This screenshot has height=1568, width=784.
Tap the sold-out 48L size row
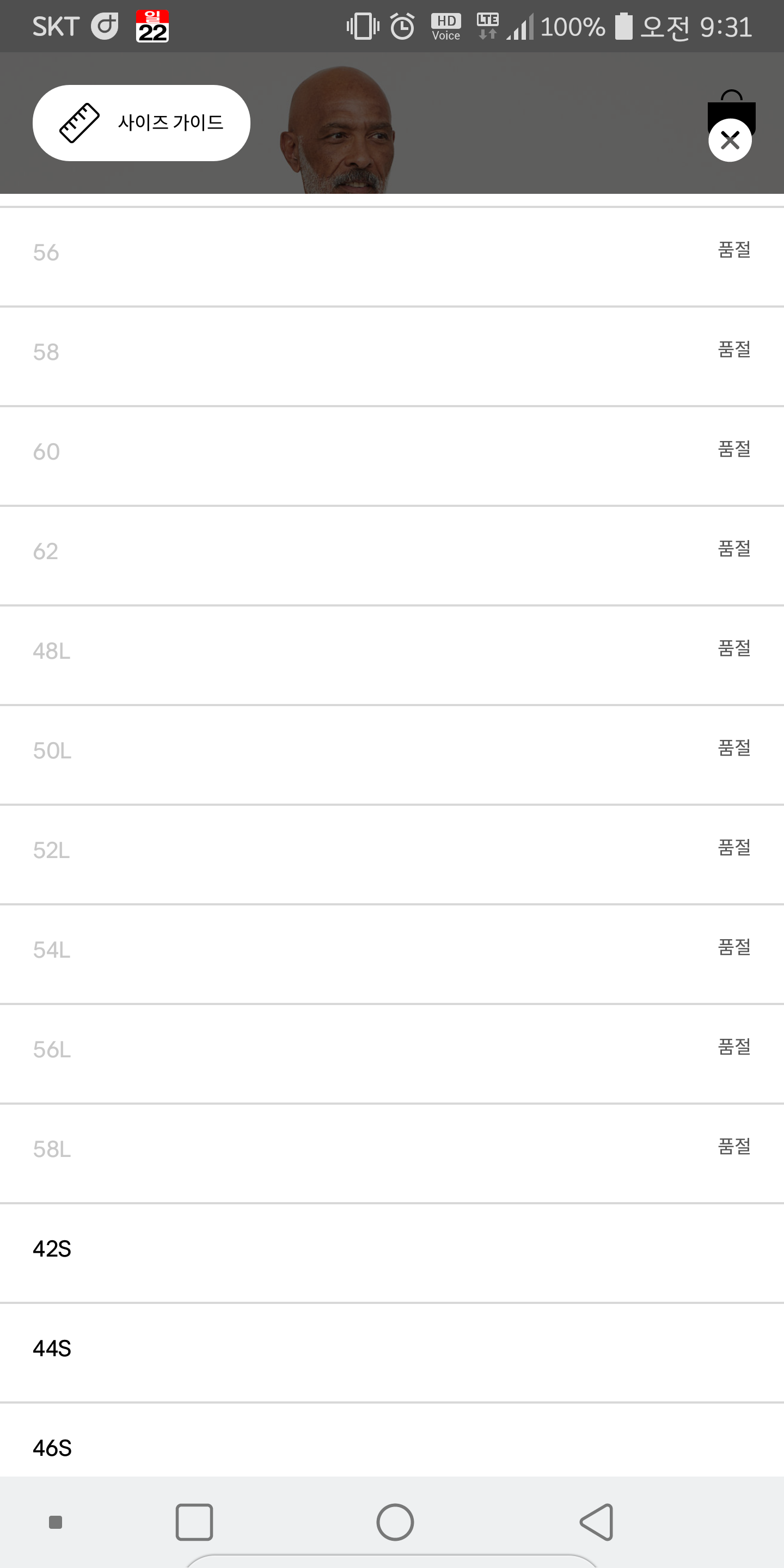coord(392,656)
